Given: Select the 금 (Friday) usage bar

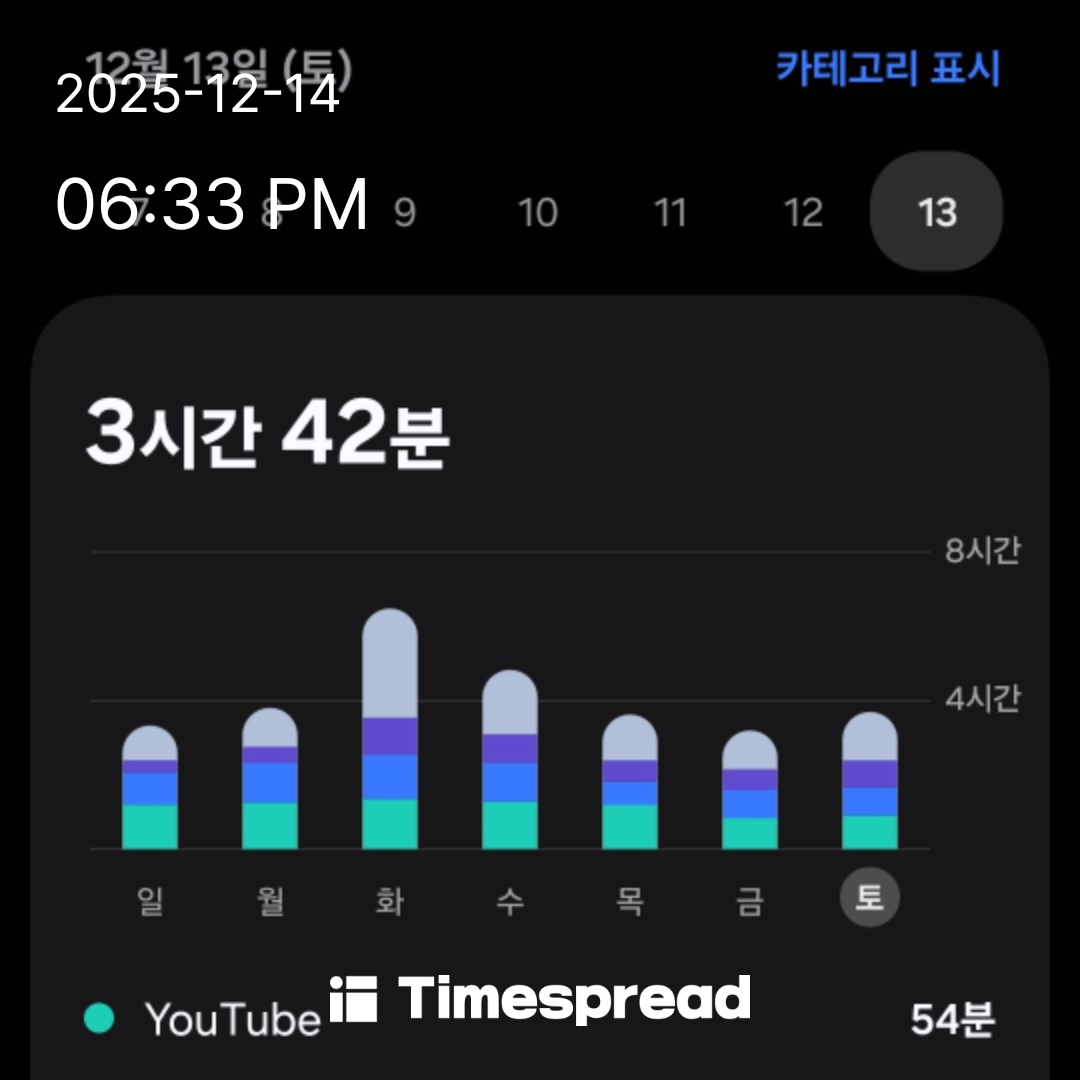Looking at the screenshot, I should [x=750, y=791].
